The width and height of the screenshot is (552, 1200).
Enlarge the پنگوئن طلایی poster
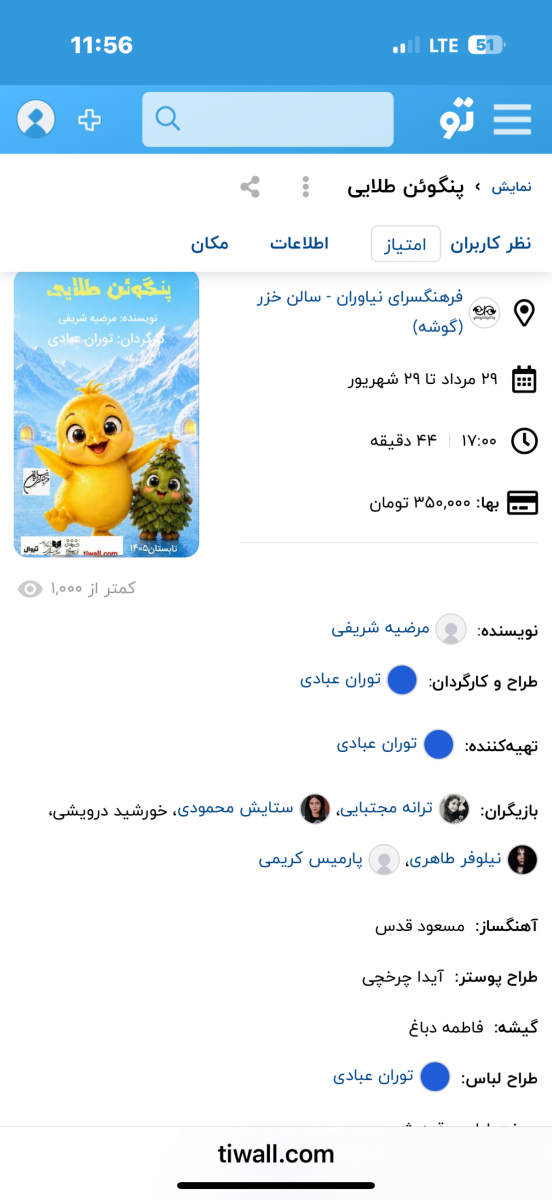pyautogui.click(x=107, y=413)
